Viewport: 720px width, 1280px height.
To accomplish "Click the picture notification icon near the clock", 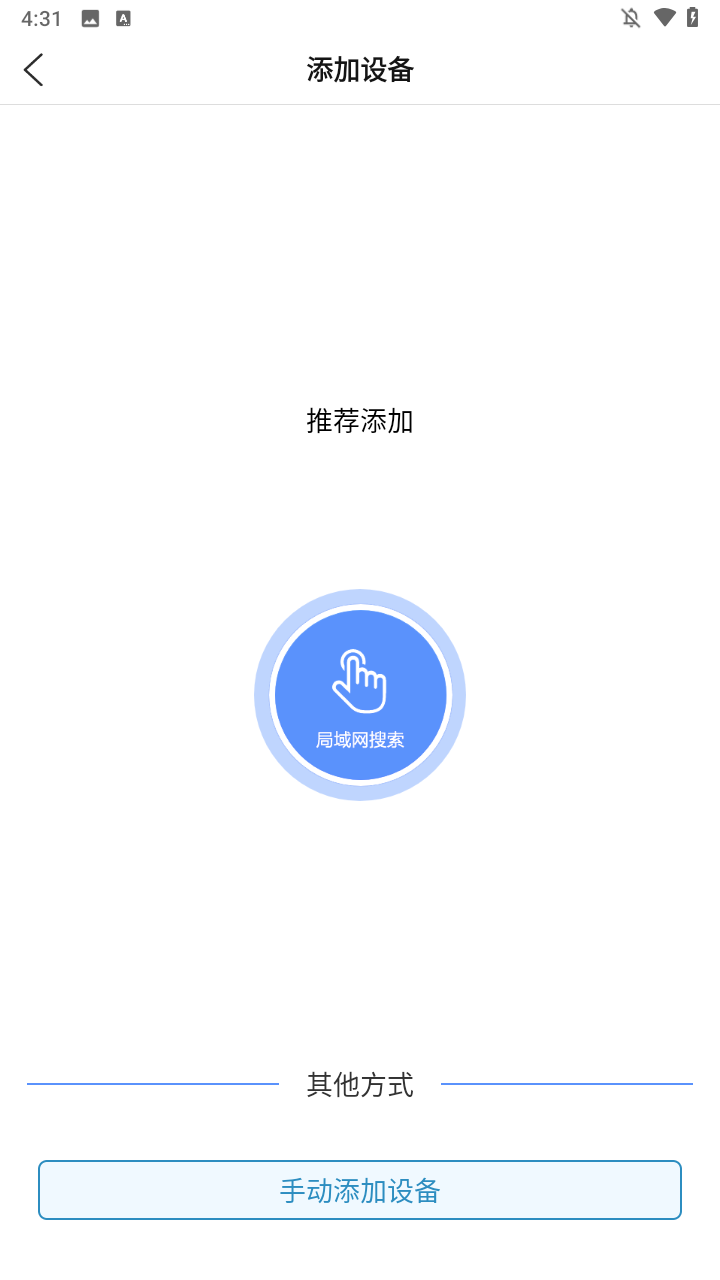I will point(89,17).
